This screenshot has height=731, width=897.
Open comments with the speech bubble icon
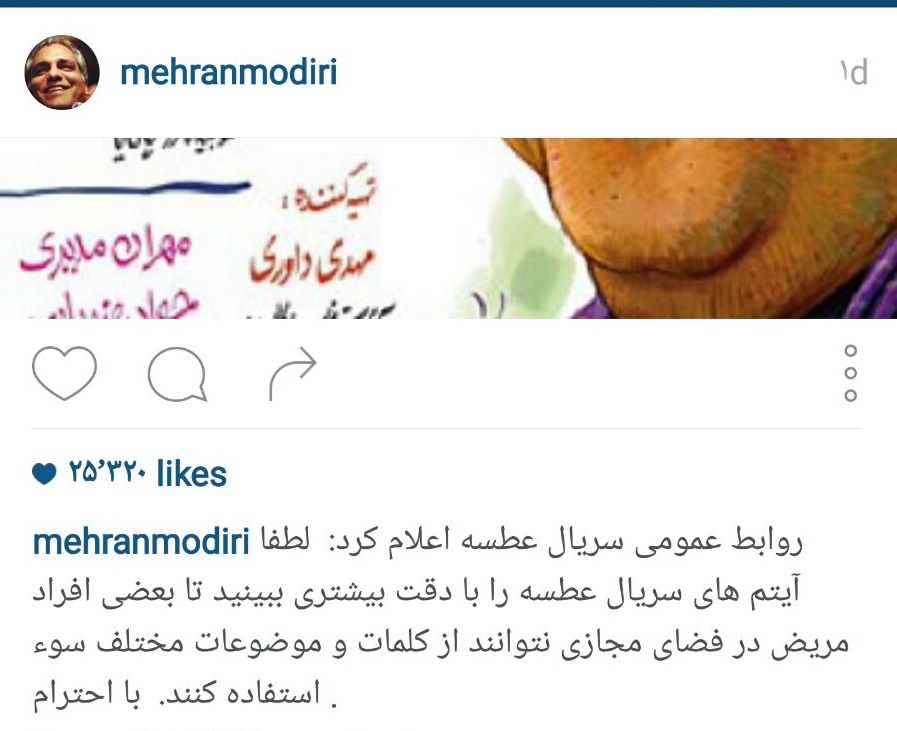[x=177, y=376]
